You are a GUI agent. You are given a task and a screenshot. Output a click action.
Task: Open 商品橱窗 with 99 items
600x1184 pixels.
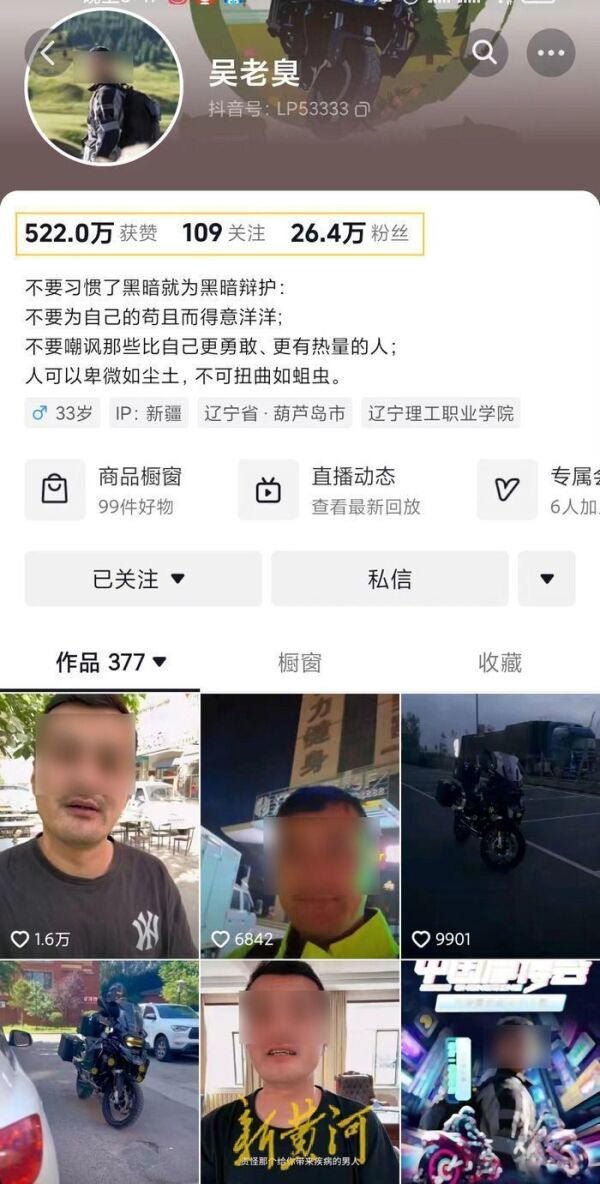coord(110,490)
